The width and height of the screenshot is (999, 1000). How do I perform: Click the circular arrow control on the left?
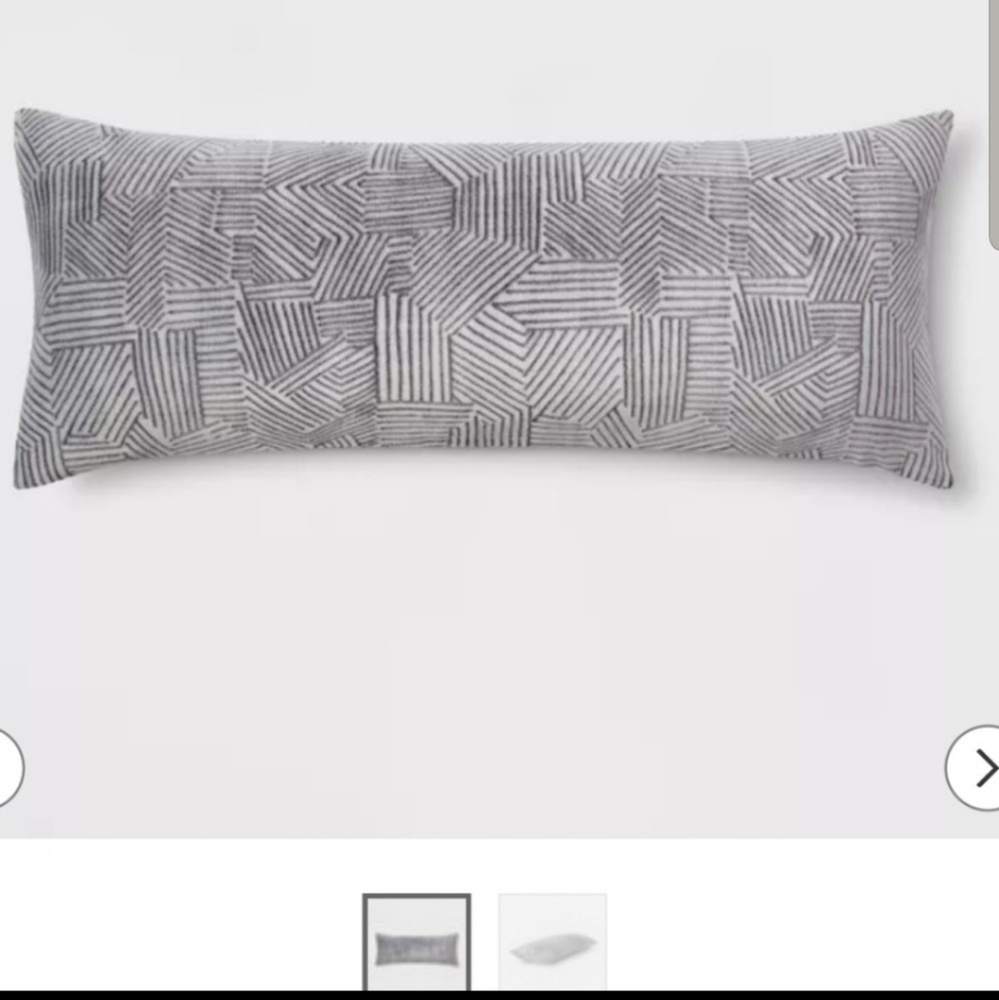pos(8,768)
